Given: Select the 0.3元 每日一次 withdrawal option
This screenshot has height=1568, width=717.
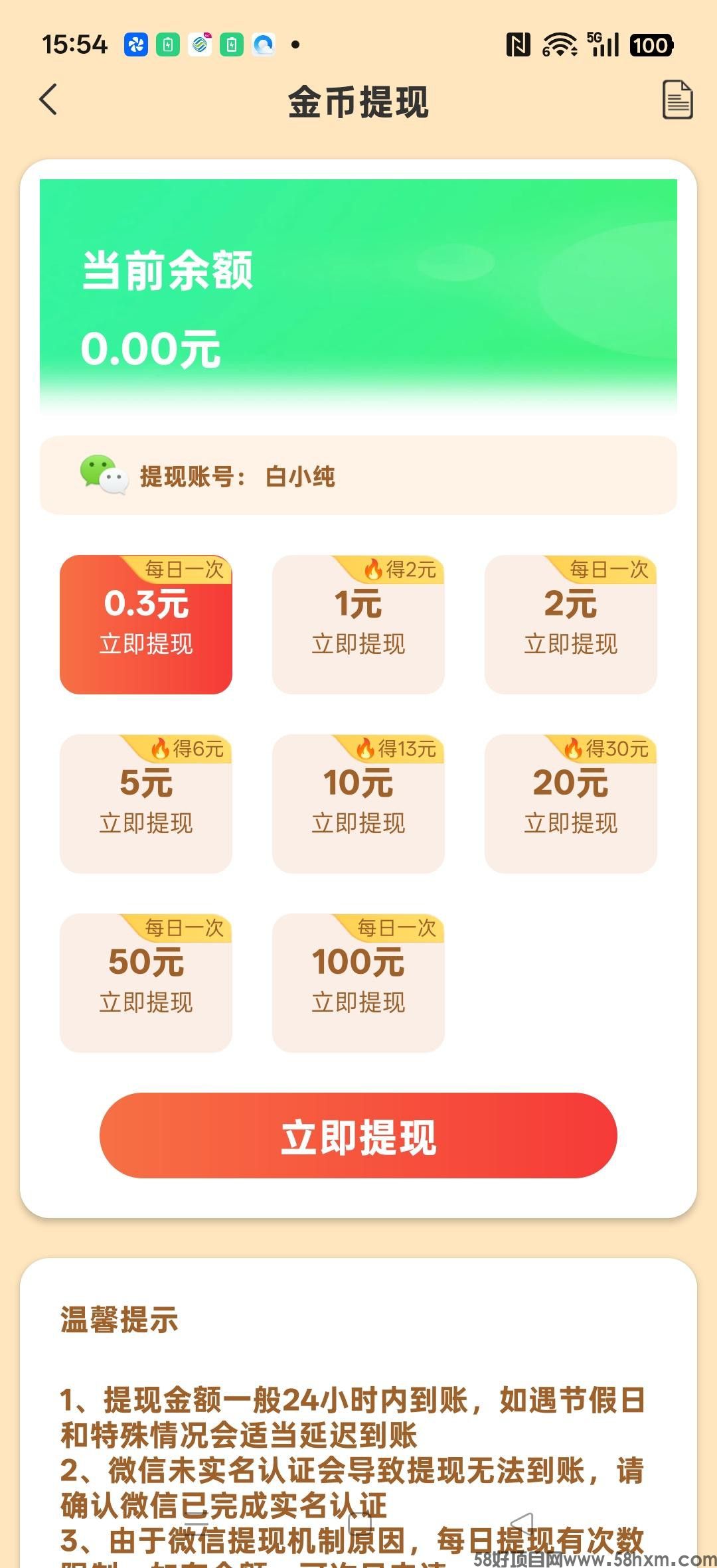Looking at the screenshot, I should pyautogui.click(x=145, y=624).
